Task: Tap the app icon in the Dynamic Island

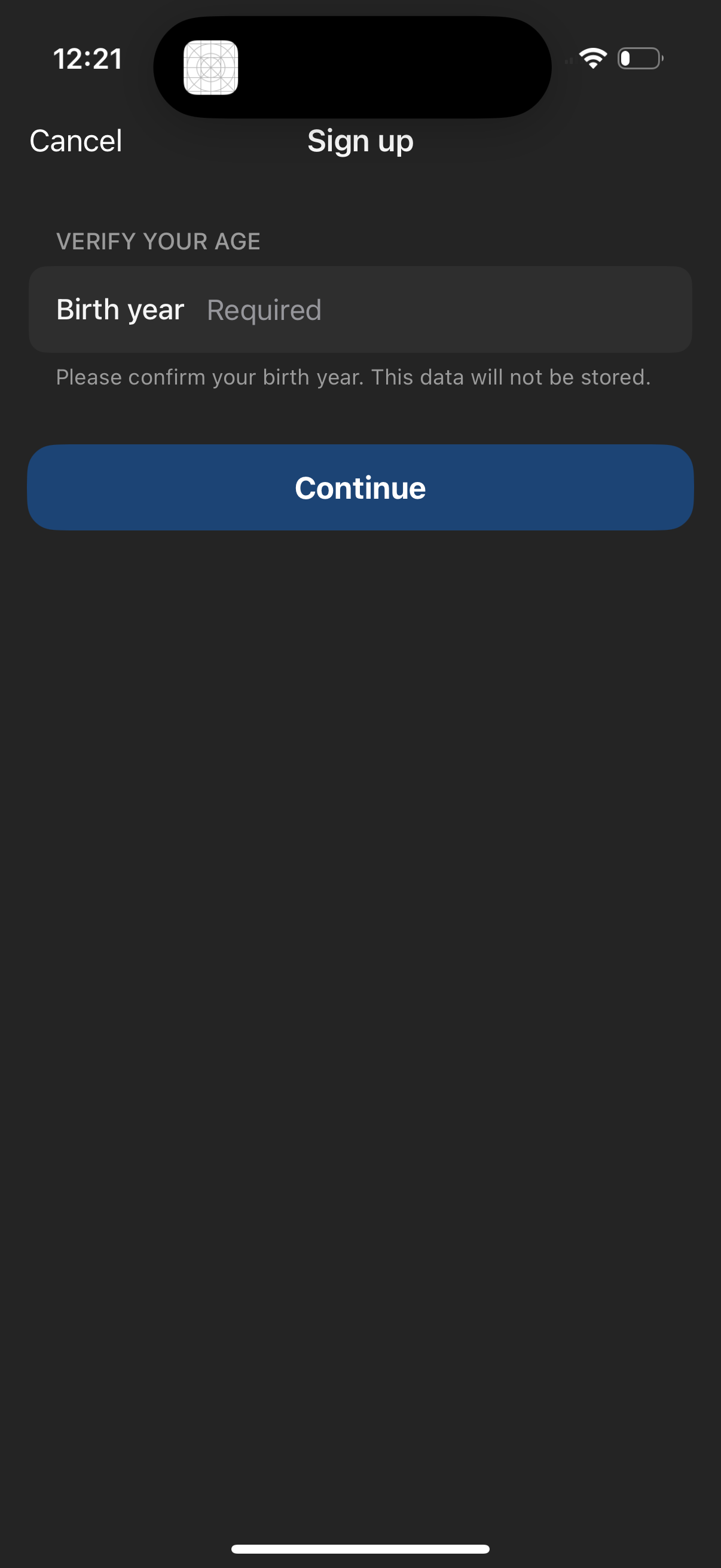Action: coord(211,68)
